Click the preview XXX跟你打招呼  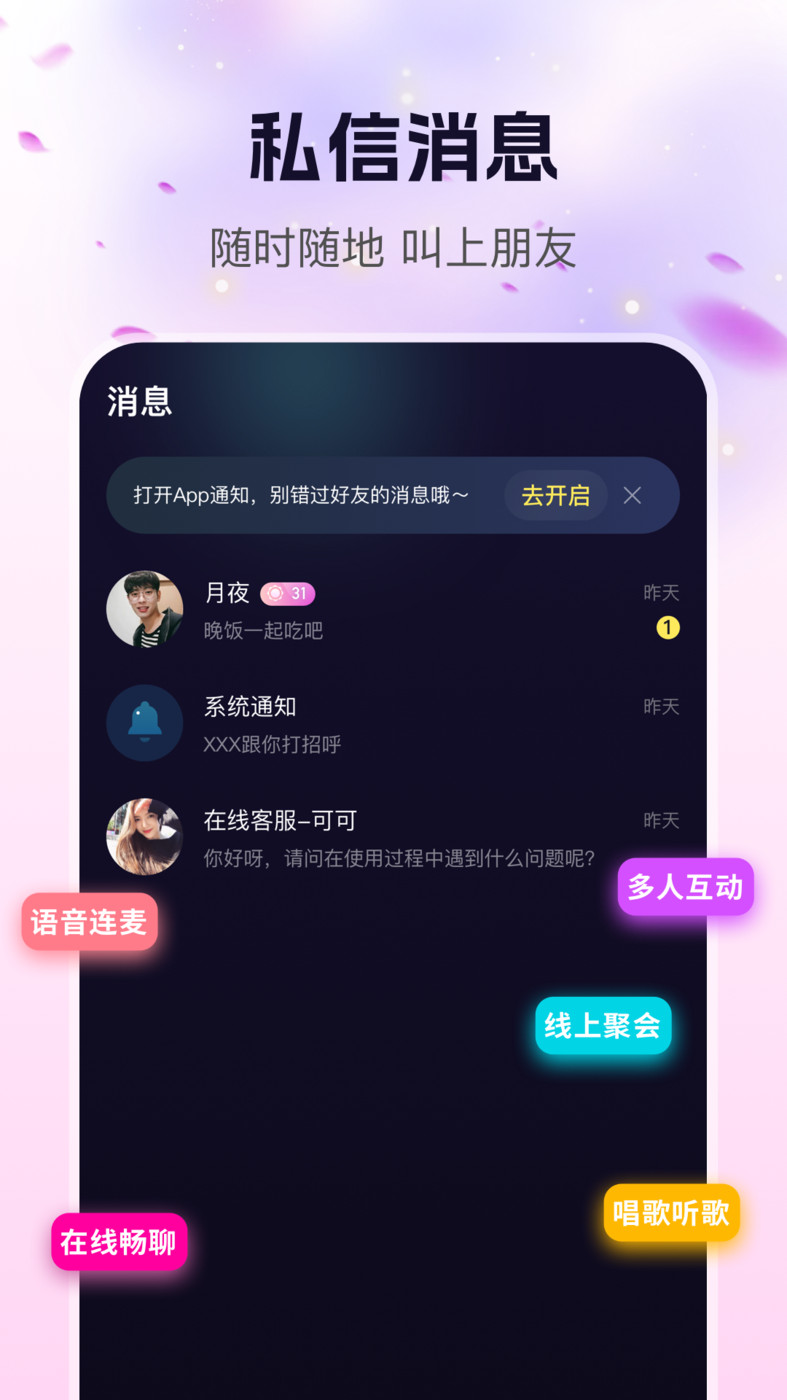click(273, 745)
